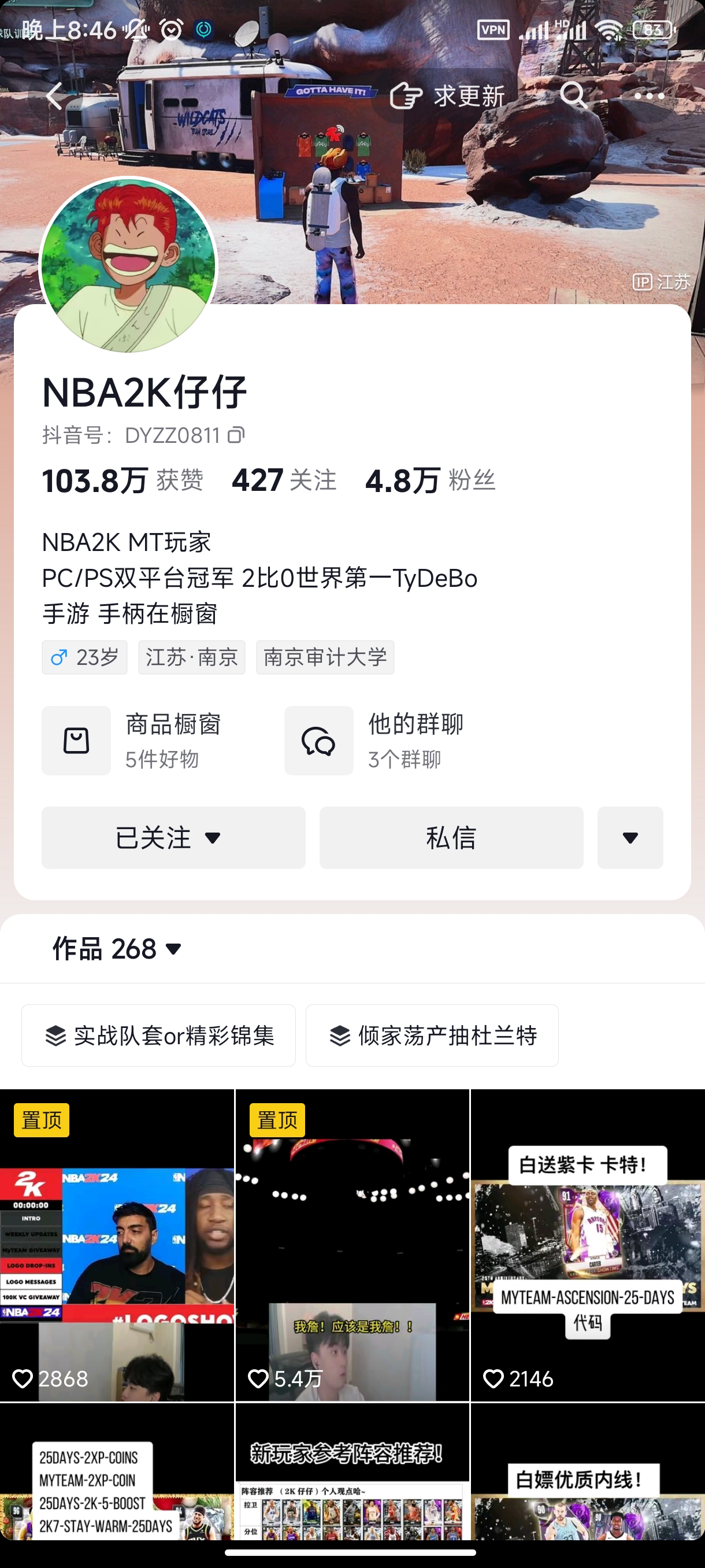The height and width of the screenshot is (1568, 705).
Task: Open the 实战队套or精彩锦集 collection
Action: click(x=159, y=1036)
